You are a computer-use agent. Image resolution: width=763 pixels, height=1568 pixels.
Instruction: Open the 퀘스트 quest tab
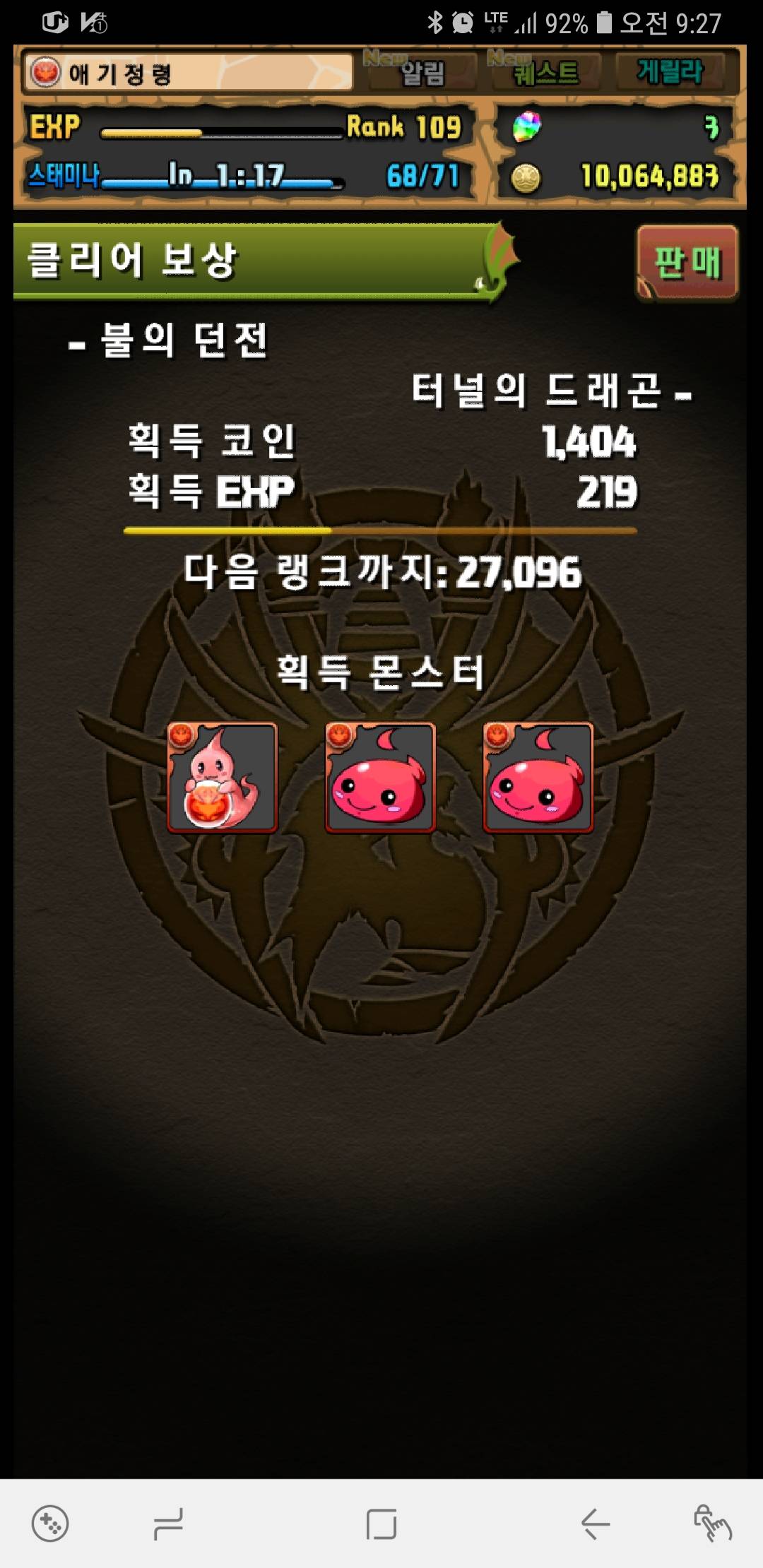[x=545, y=71]
